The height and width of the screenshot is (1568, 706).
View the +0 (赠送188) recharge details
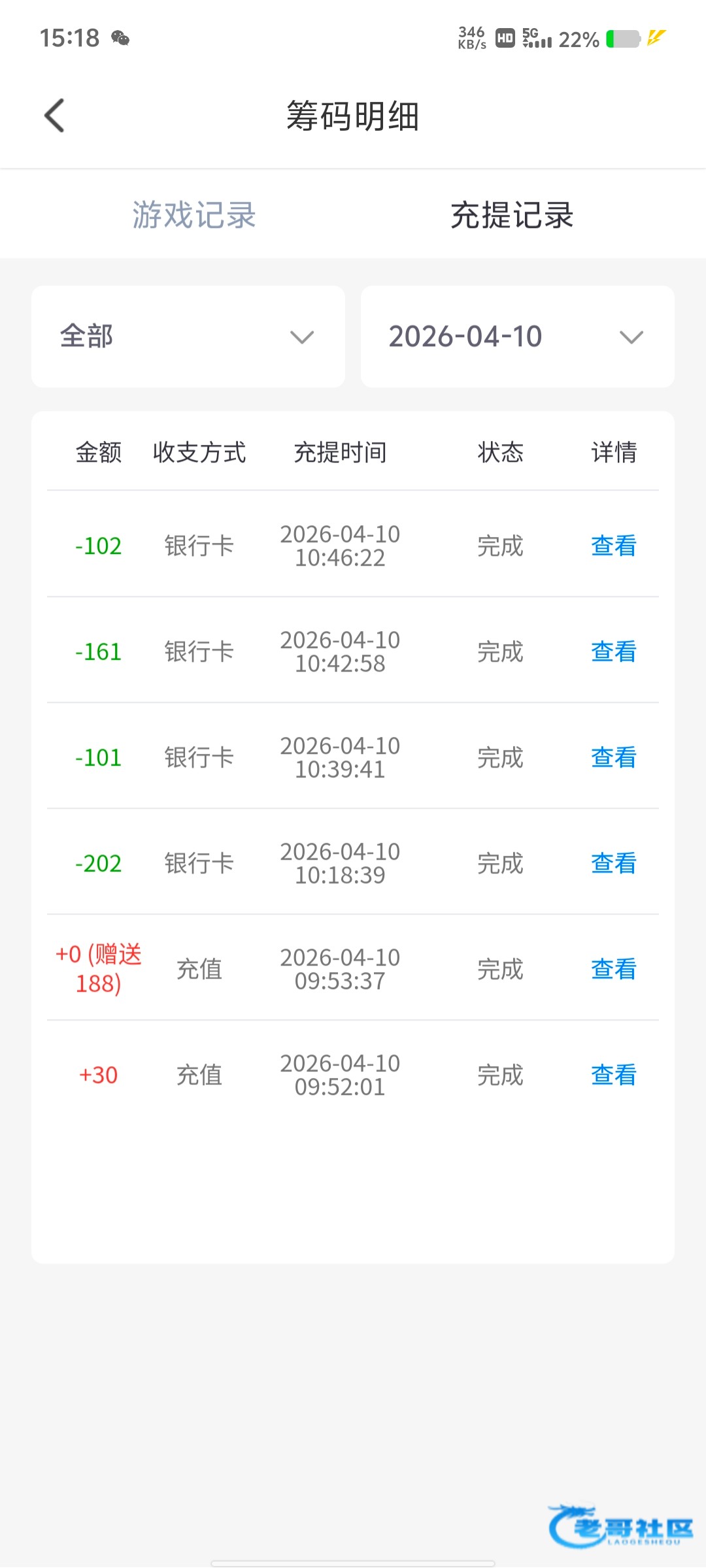[614, 969]
